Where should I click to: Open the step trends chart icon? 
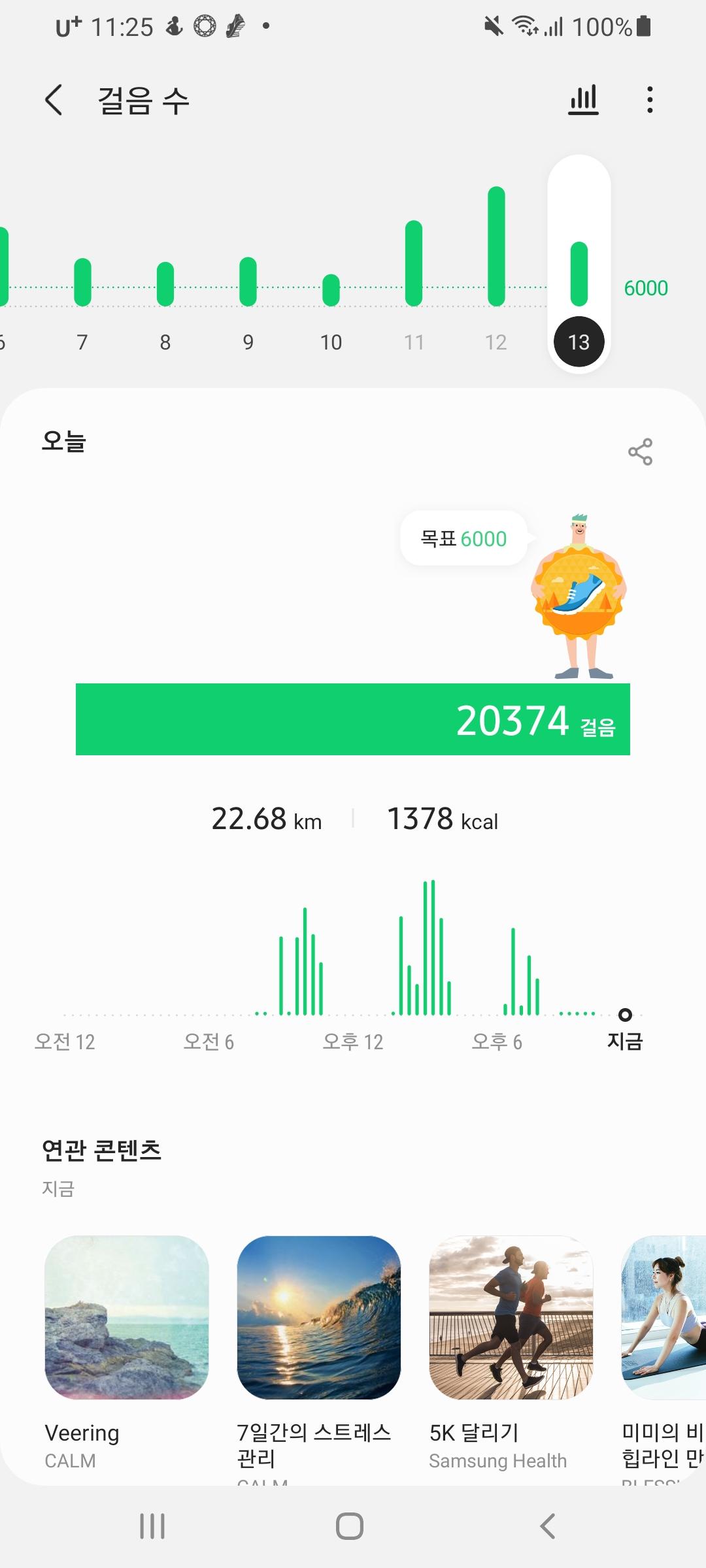pos(583,101)
